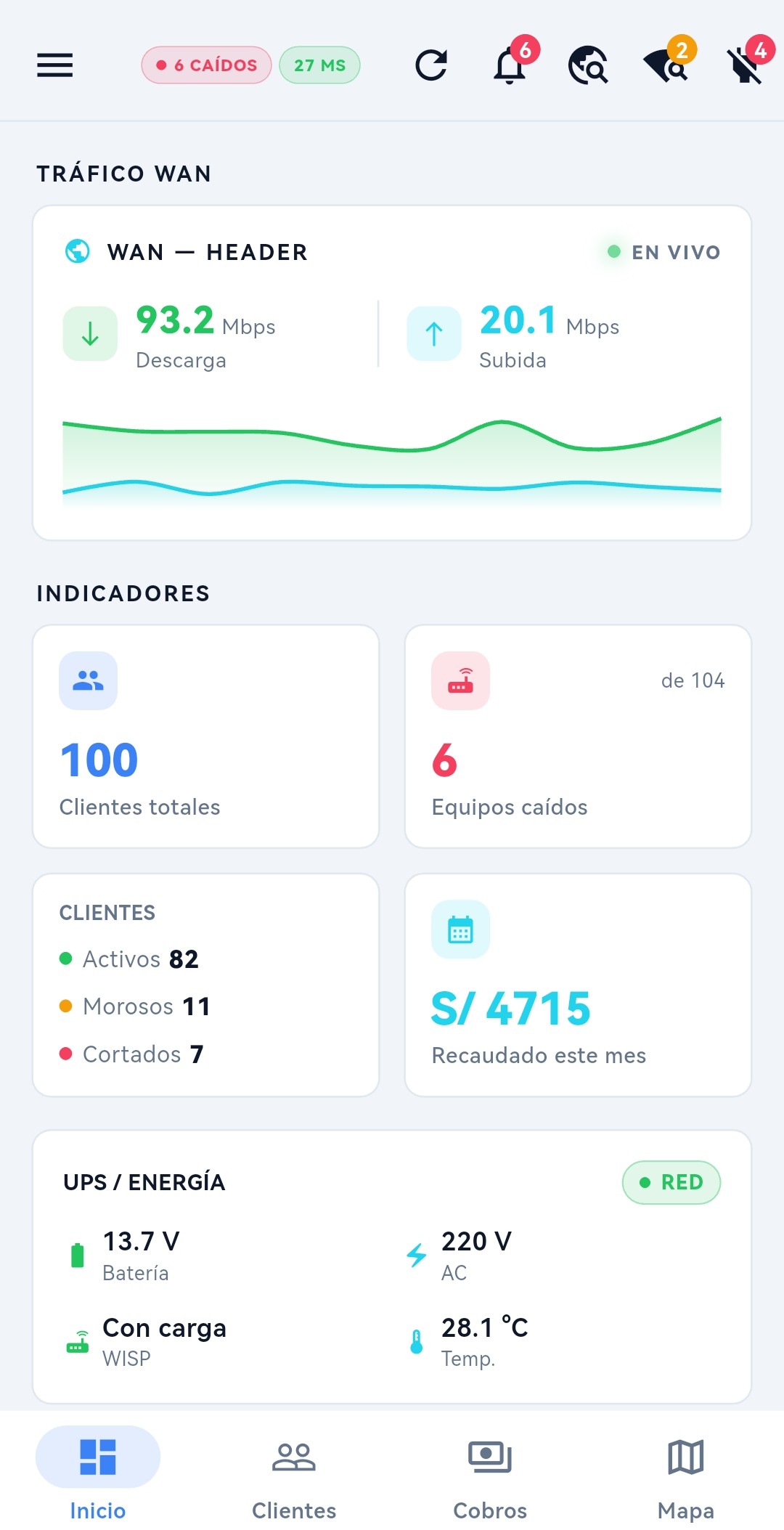Open the Recaudado este mes card
The width and height of the screenshot is (784, 1530).
578,985
